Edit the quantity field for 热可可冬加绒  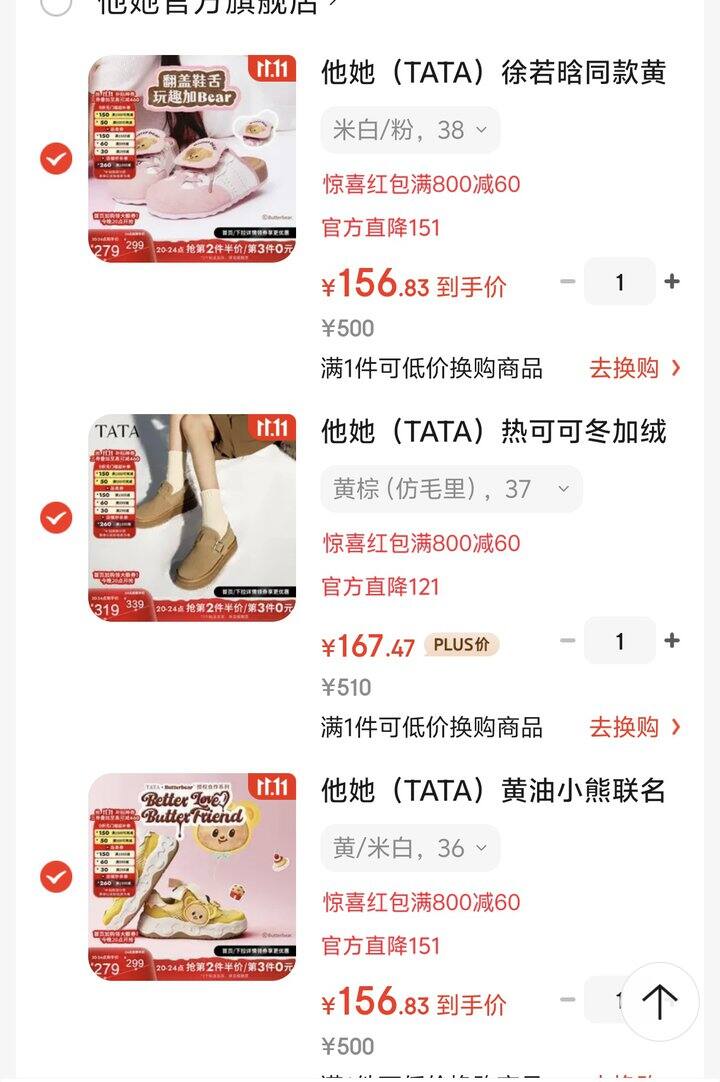[620, 641]
